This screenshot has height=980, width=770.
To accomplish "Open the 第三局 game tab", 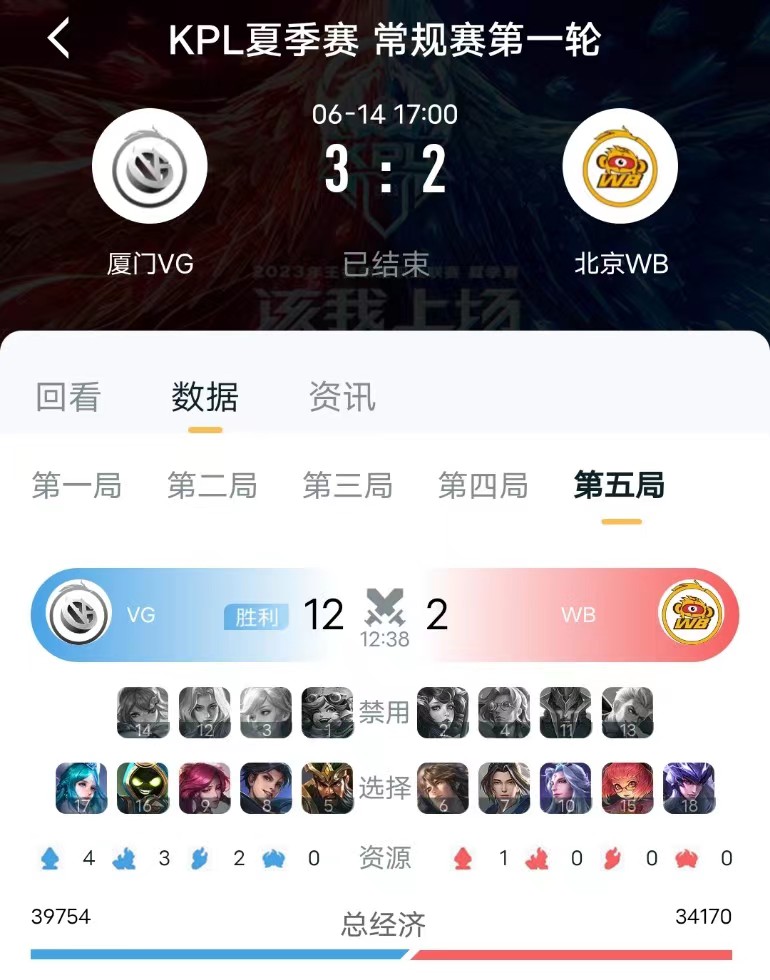I will (x=347, y=487).
